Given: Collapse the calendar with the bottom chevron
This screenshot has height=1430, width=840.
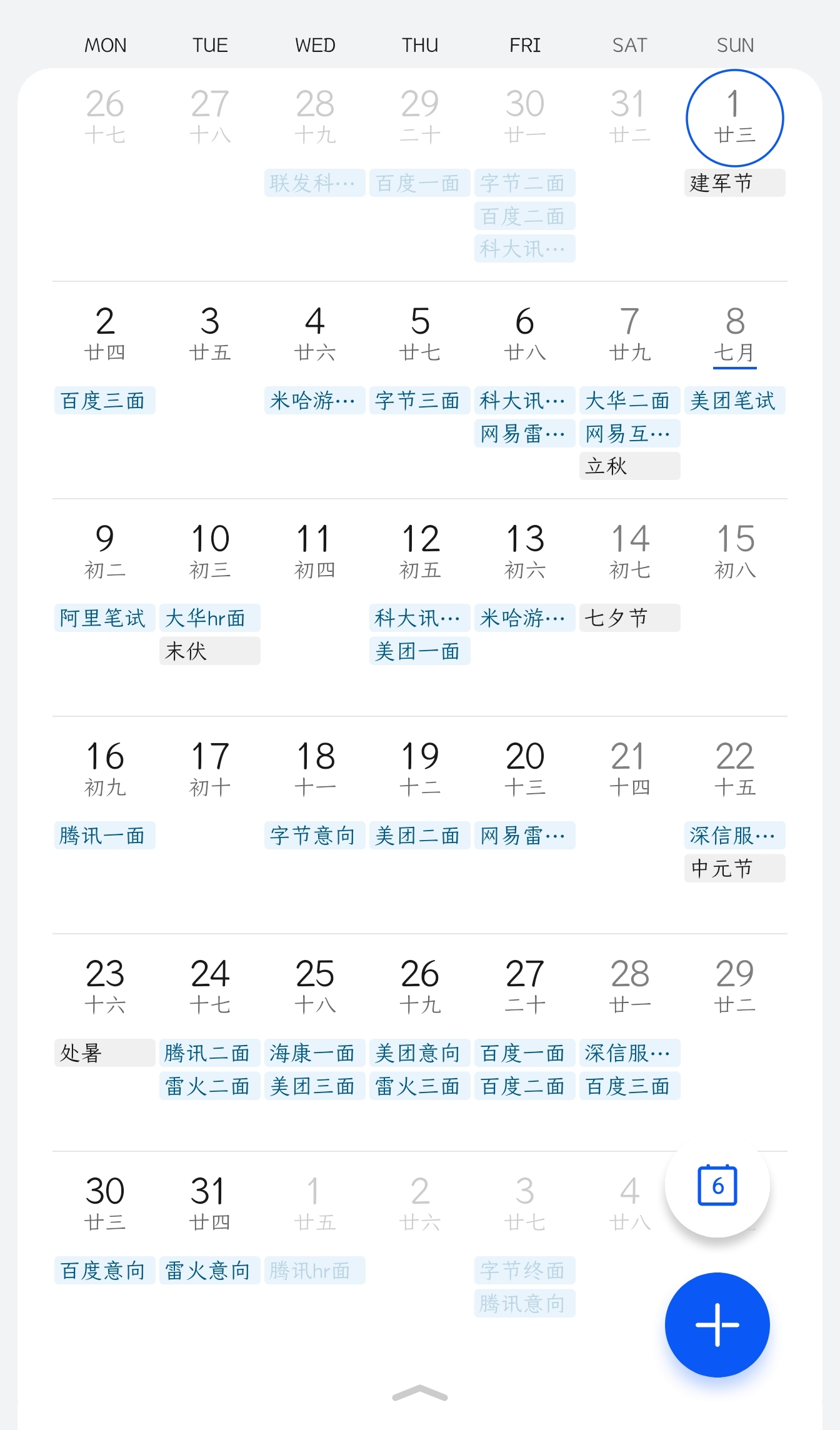Looking at the screenshot, I should 420,1394.
